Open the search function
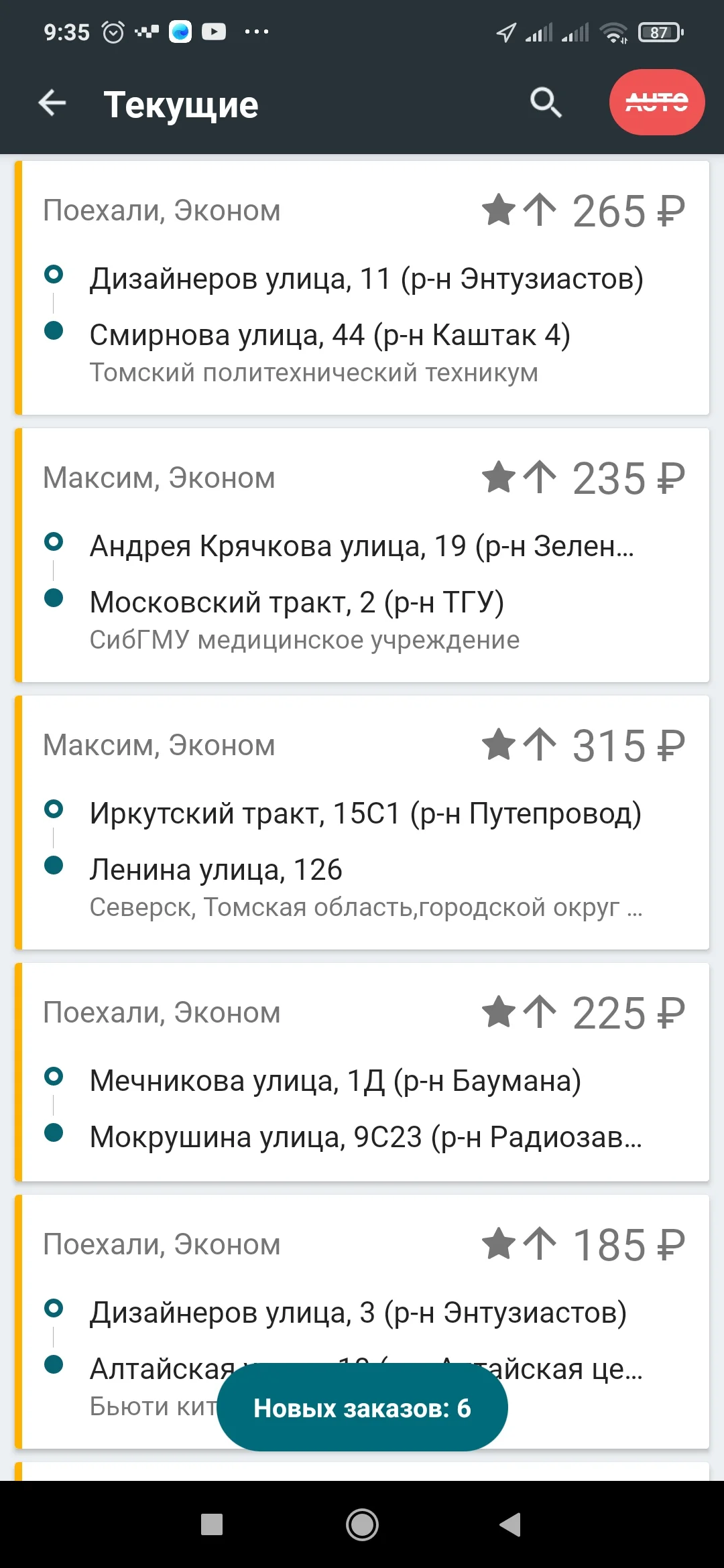Image resolution: width=724 pixels, height=1568 pixels. click(544, 102)
